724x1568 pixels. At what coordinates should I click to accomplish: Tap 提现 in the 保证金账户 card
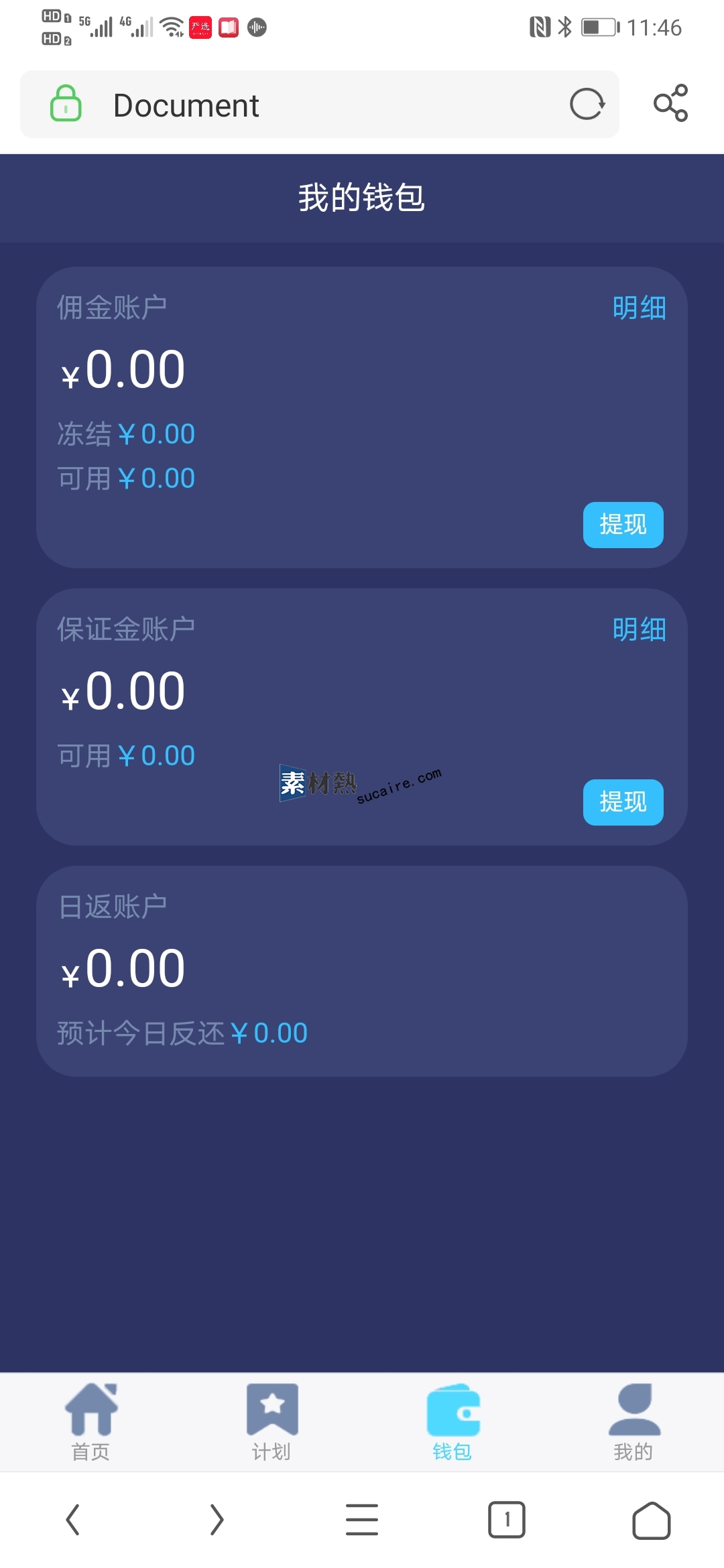coord(623,802)
